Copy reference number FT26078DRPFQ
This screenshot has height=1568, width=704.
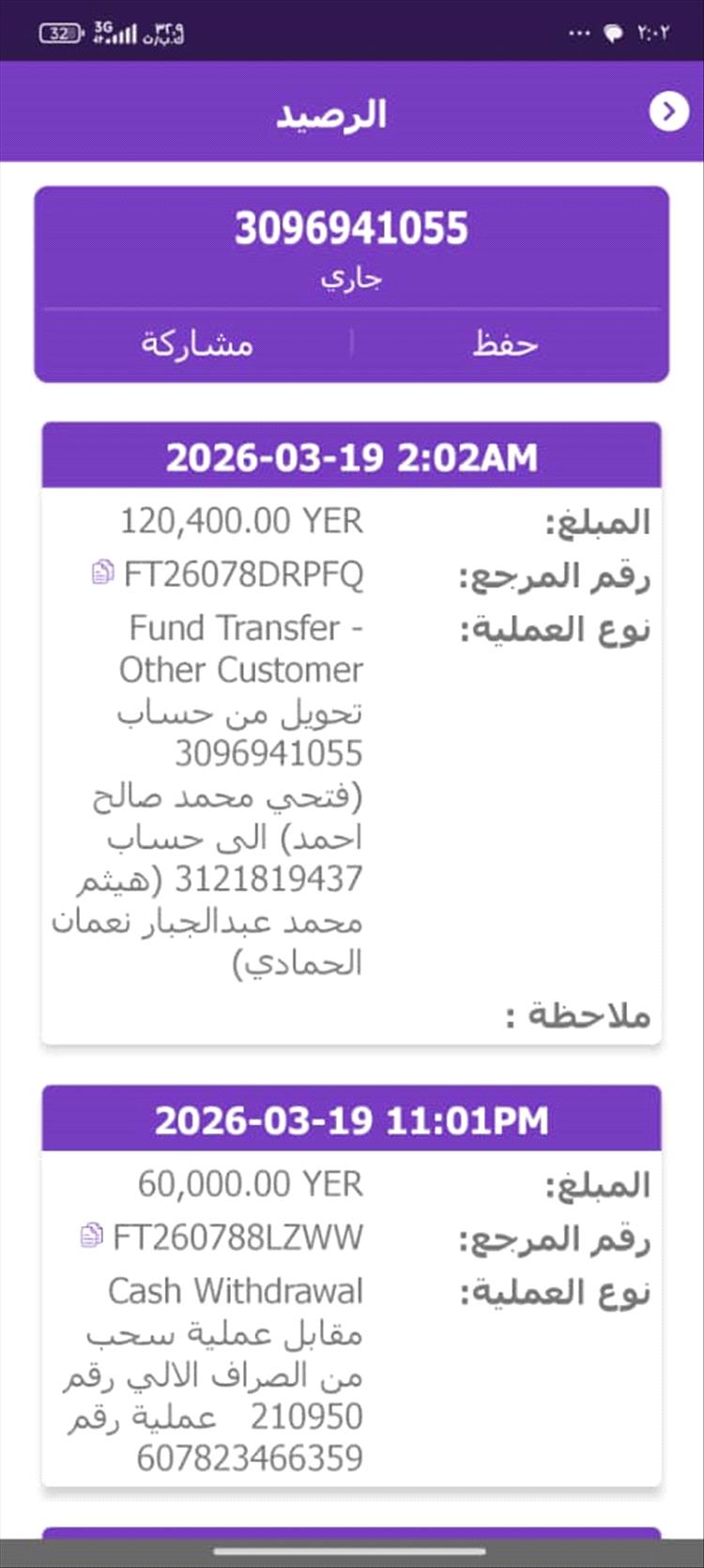pyautogui.click(x=102, y=573)
